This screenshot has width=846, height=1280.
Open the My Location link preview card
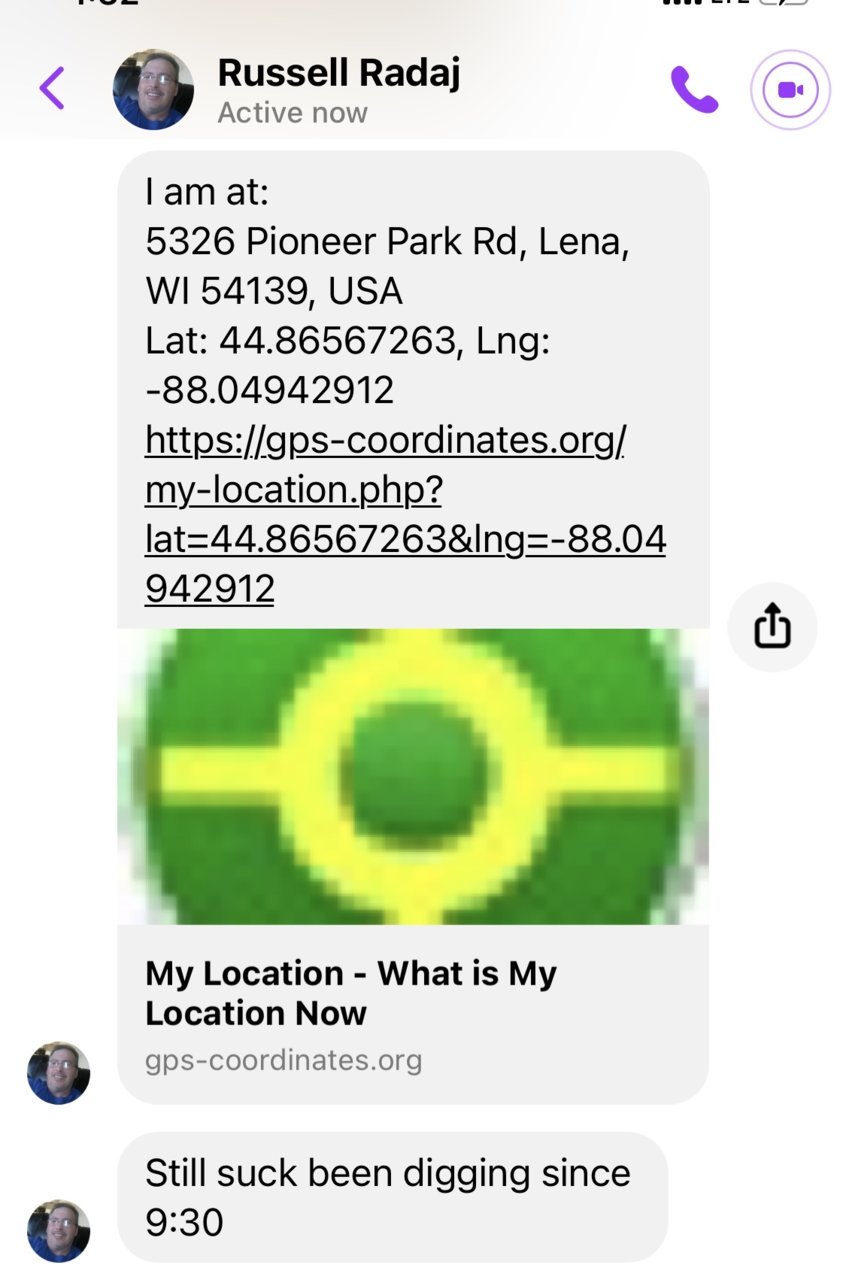(x=412, y=1010)
